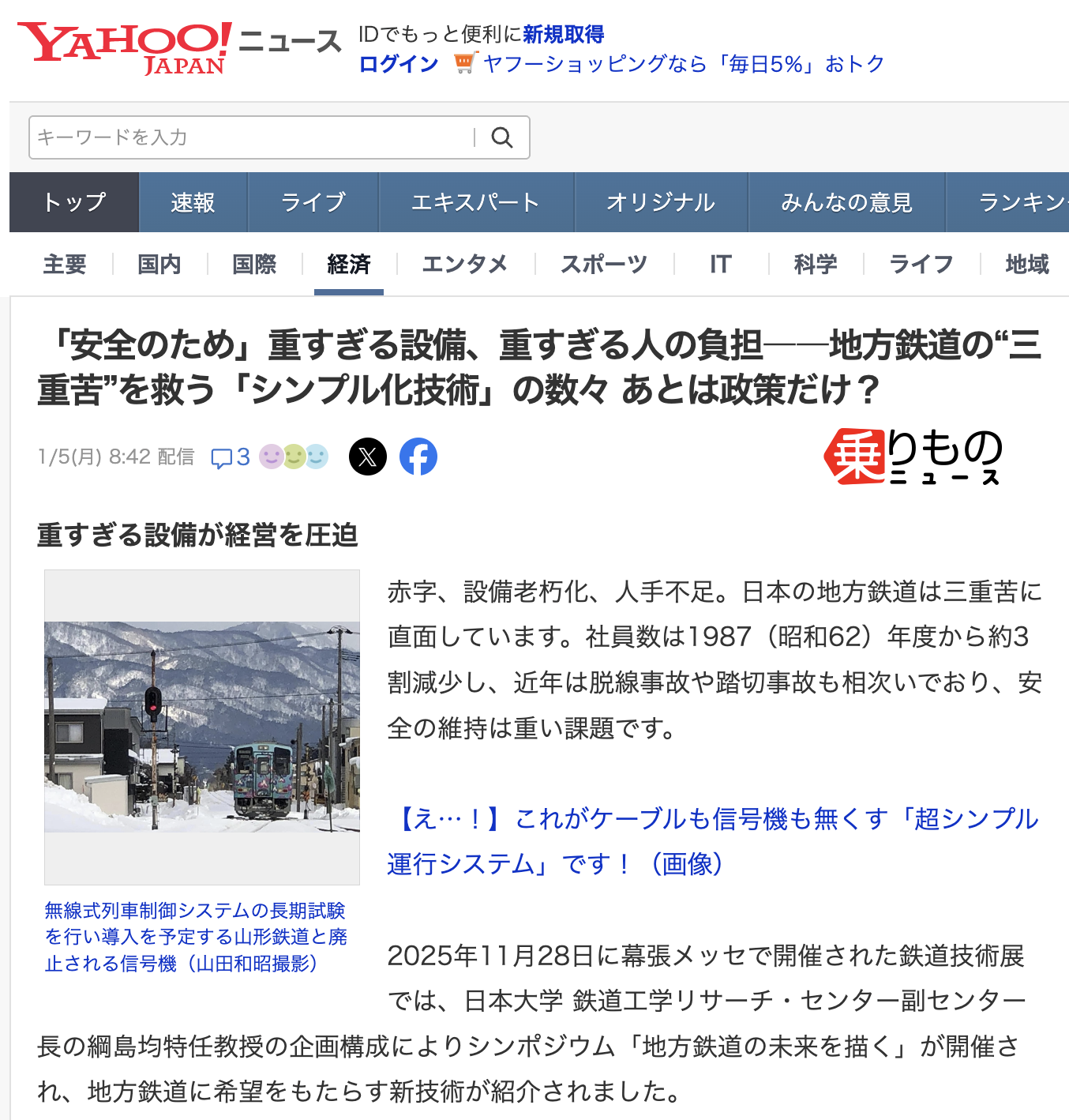1069x1120 pixels.
Task: Select the オリジナル tab
Action: coord(660,202)
